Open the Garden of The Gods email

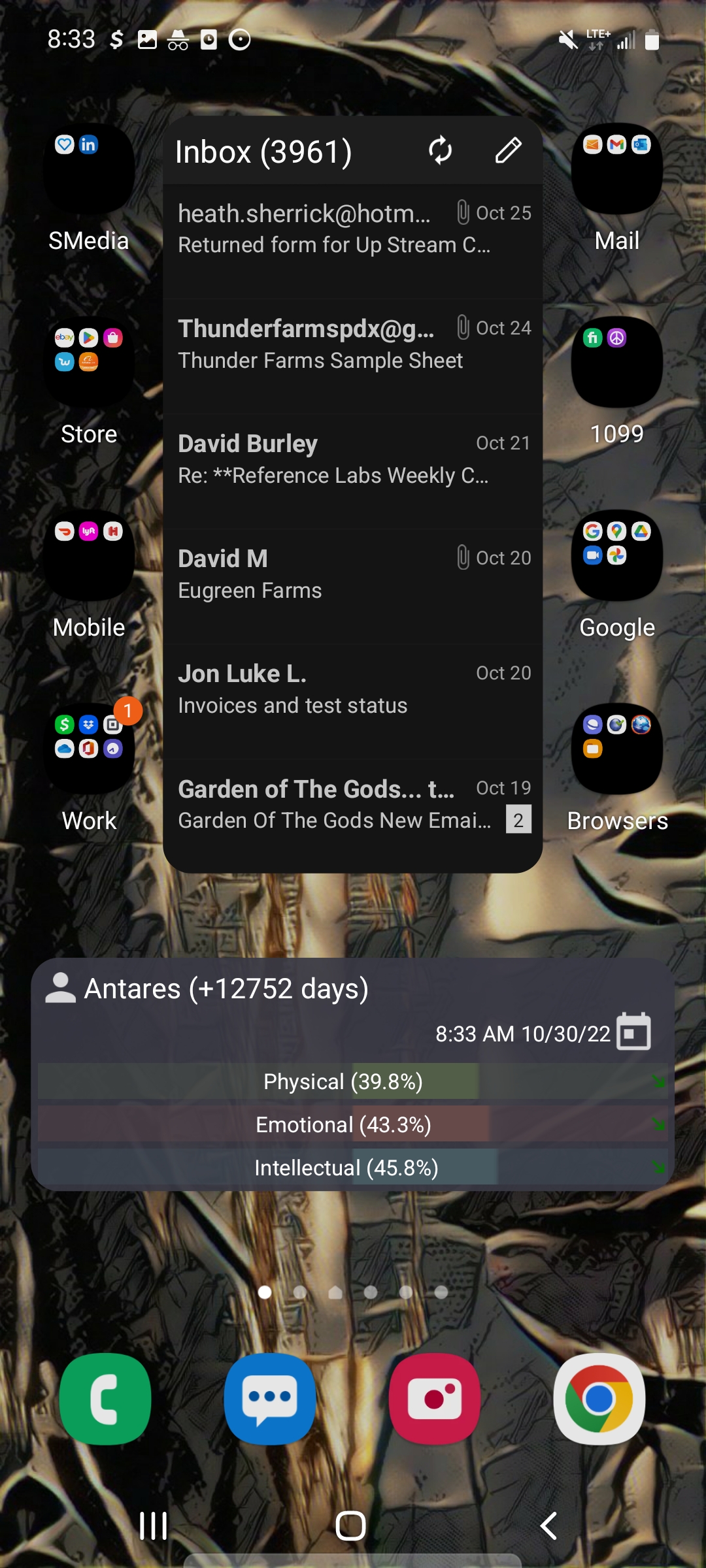click(353, 804)
